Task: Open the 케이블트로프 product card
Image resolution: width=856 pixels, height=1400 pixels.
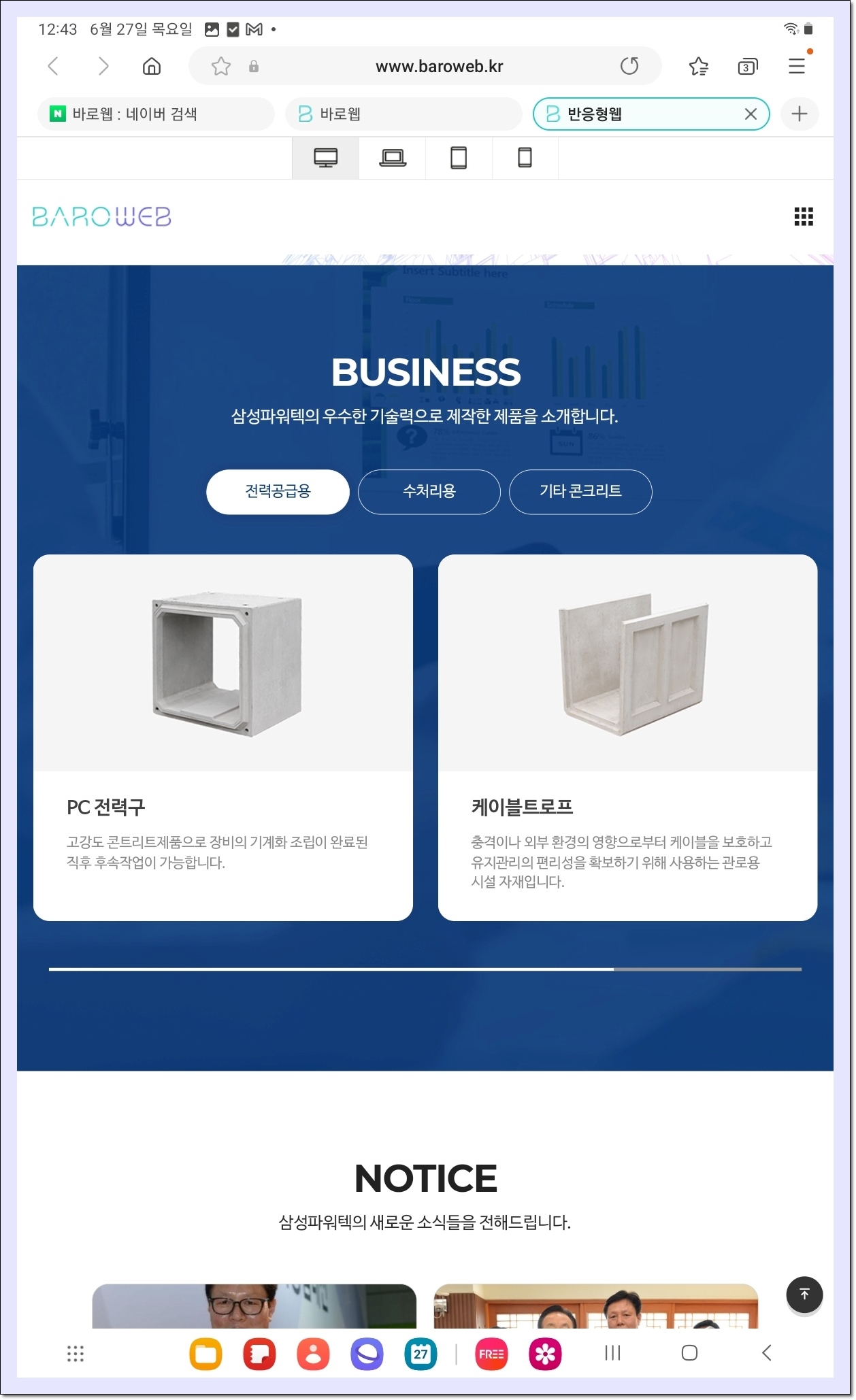Action: click(x=627, y=737)
